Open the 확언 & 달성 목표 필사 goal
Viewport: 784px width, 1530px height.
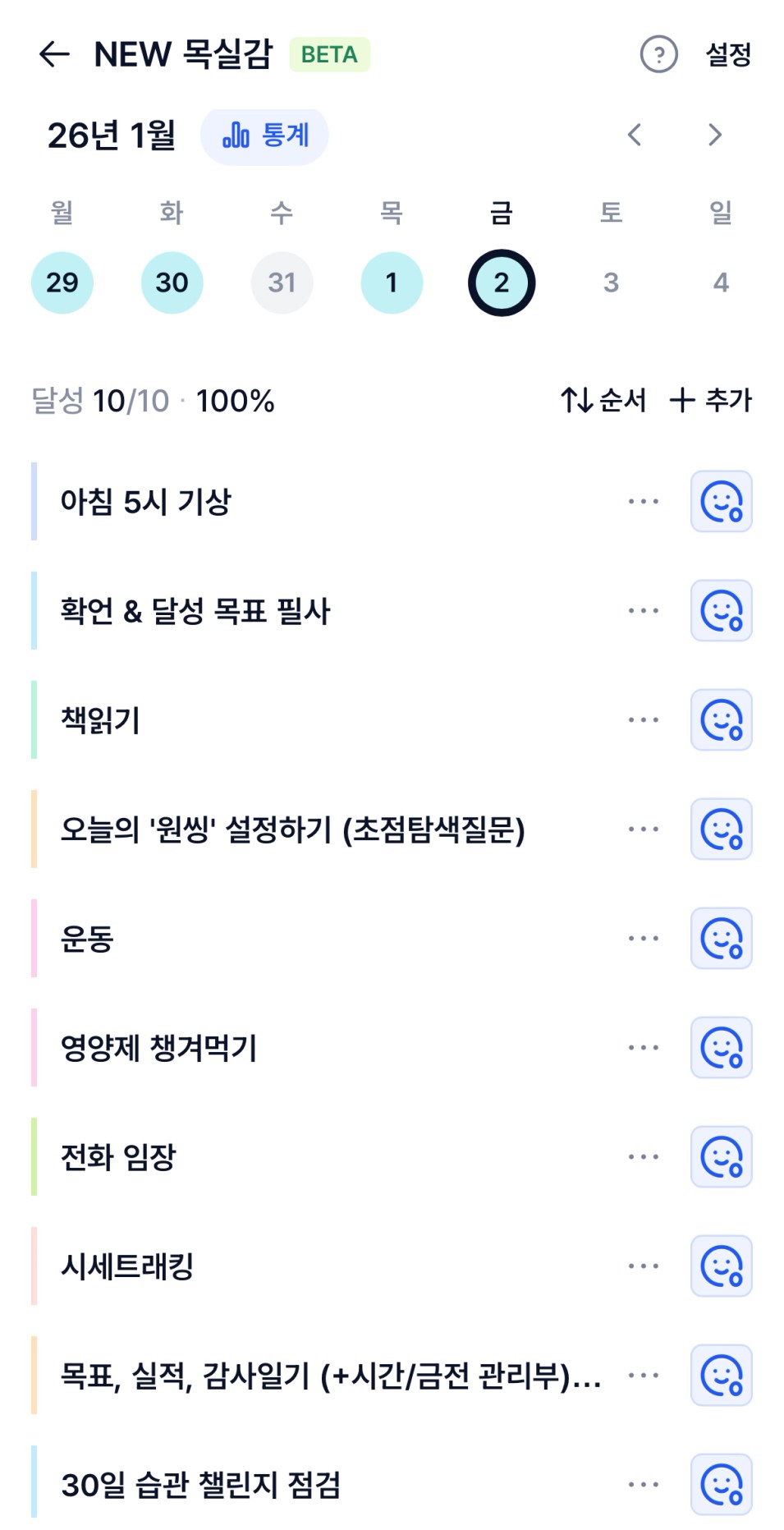pos(195,611)
